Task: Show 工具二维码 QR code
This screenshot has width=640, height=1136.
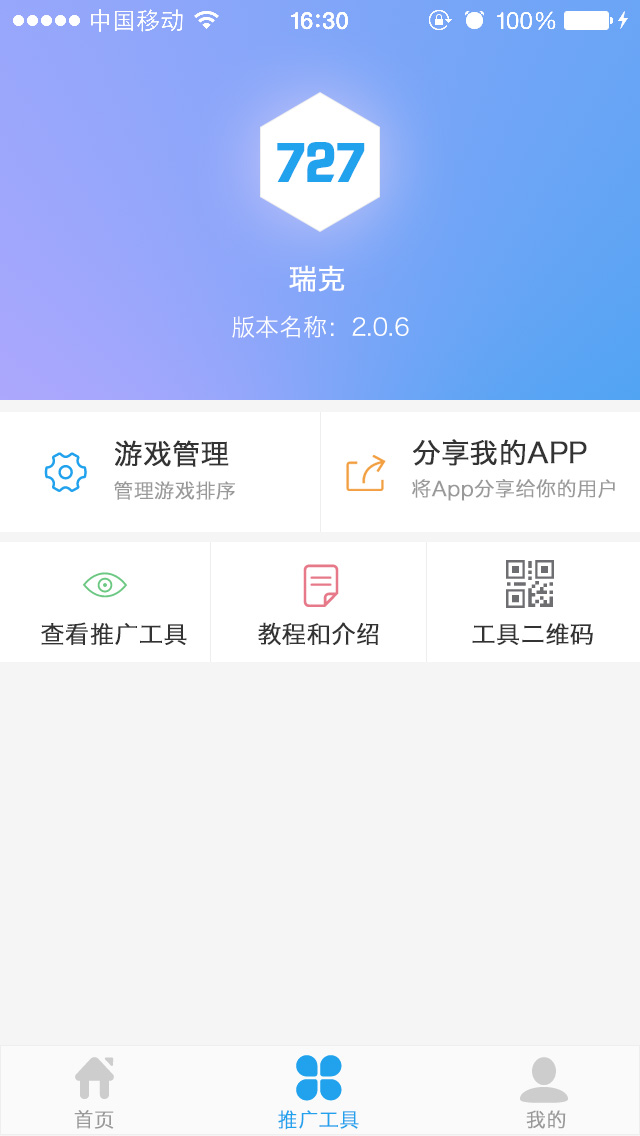Action: (x=532, y=603)
